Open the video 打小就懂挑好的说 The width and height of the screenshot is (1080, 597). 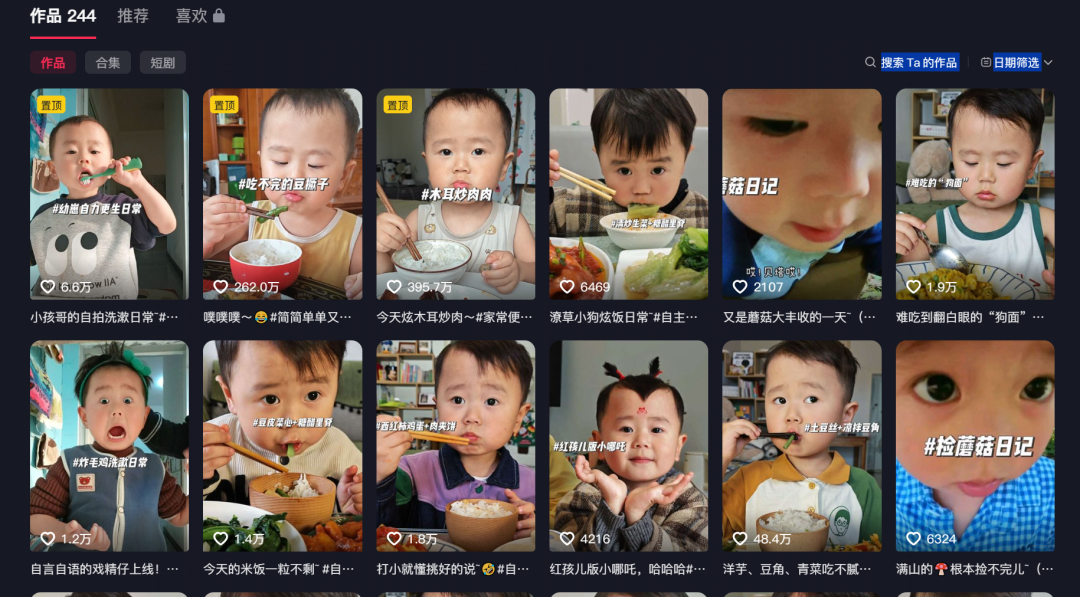(455, 446)
